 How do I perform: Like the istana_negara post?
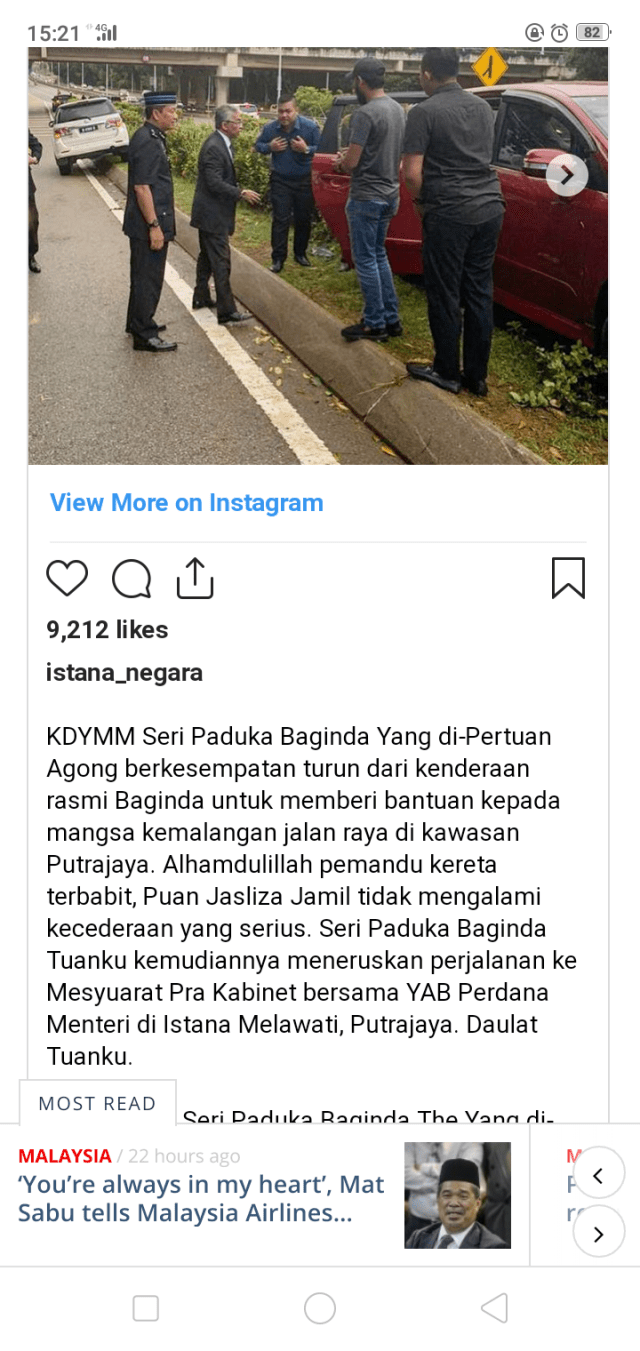pyautogui.click(x=67, y=578)
